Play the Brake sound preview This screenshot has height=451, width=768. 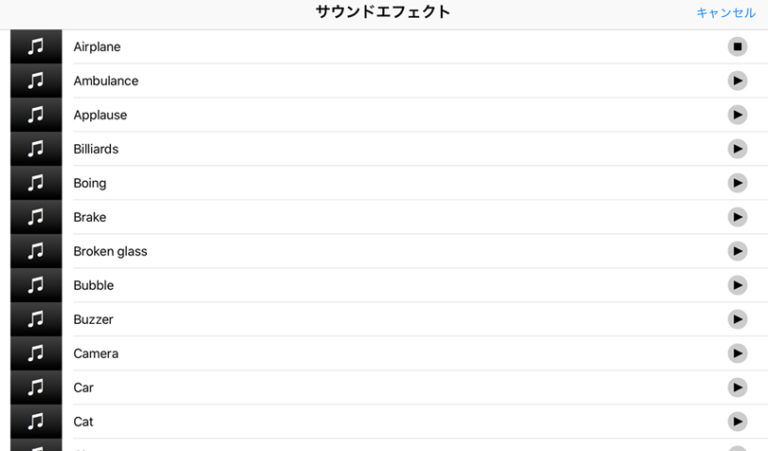pos(737,217)
